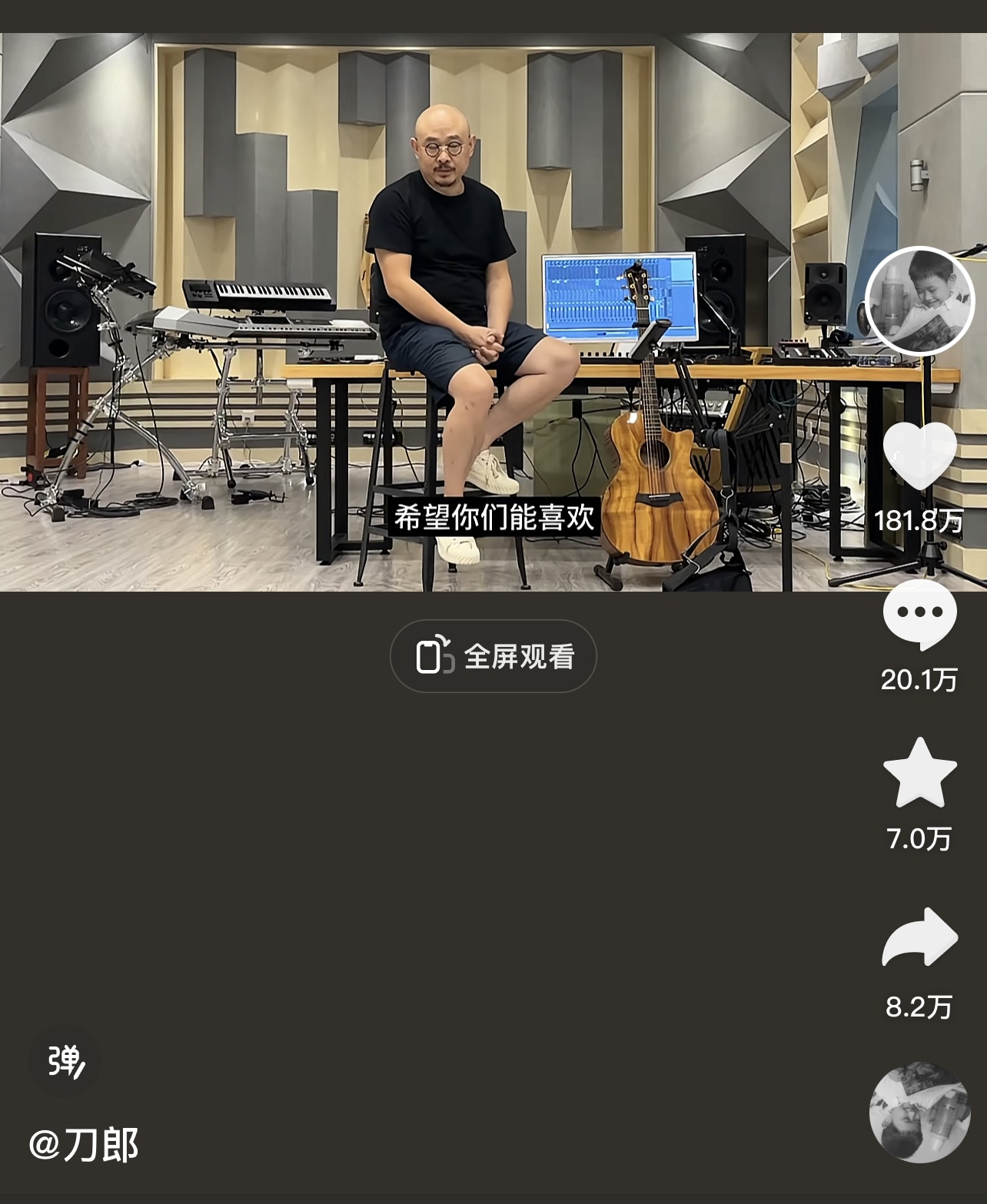
Task: Share this video with the arrow icon
Action: coord(919,937)
